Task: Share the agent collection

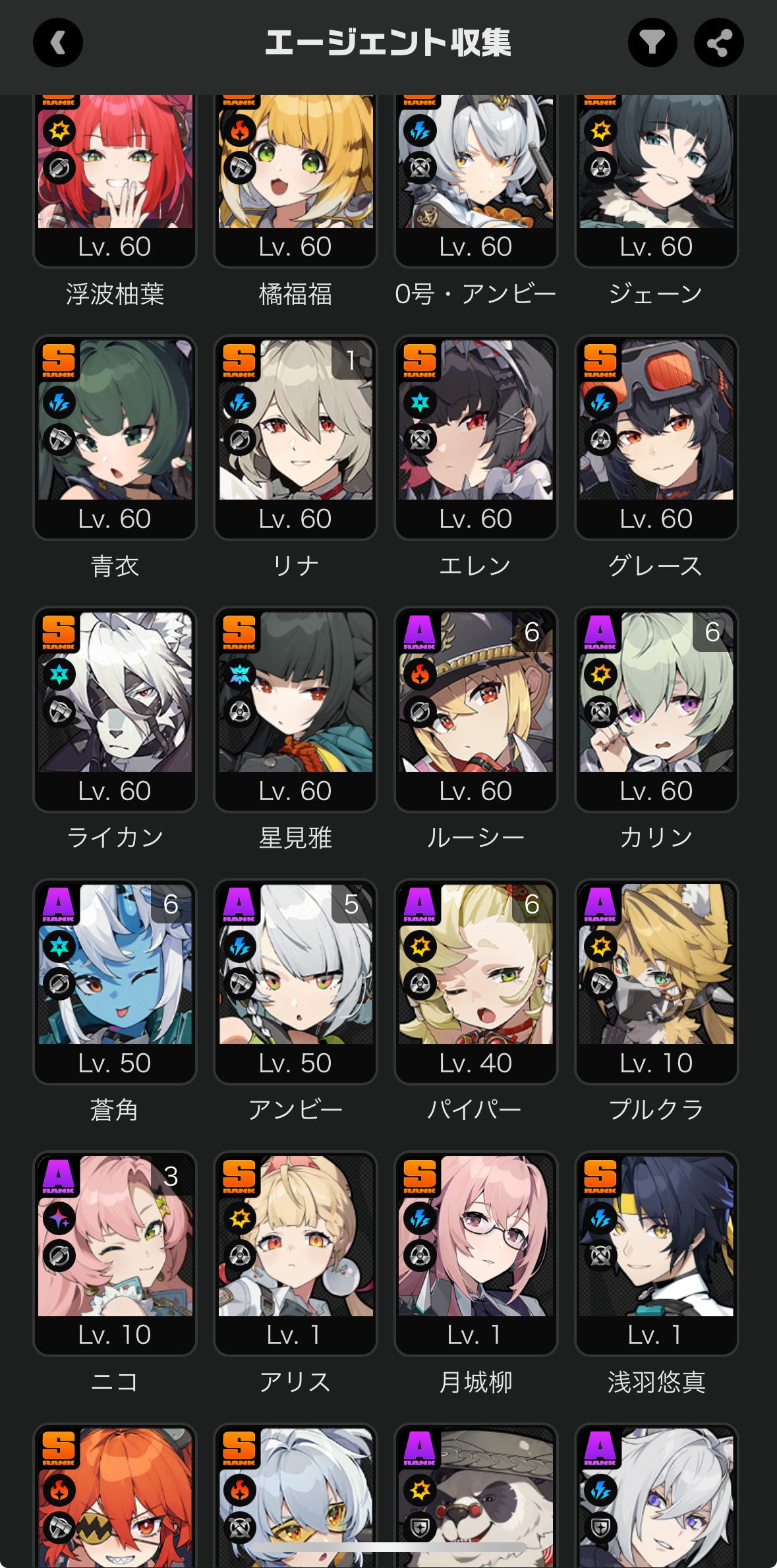Action: [718, 43]
